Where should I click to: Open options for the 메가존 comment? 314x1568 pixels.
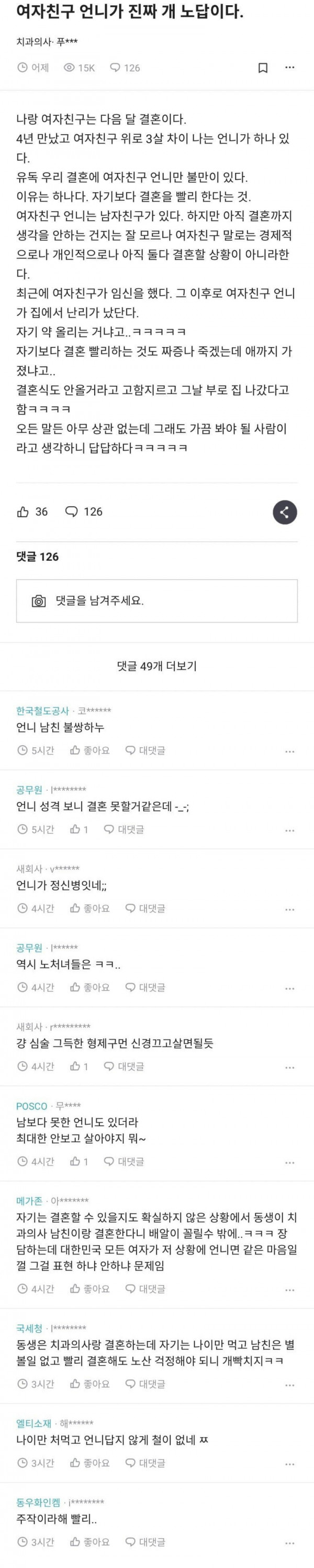click(x=290, y=1290)
